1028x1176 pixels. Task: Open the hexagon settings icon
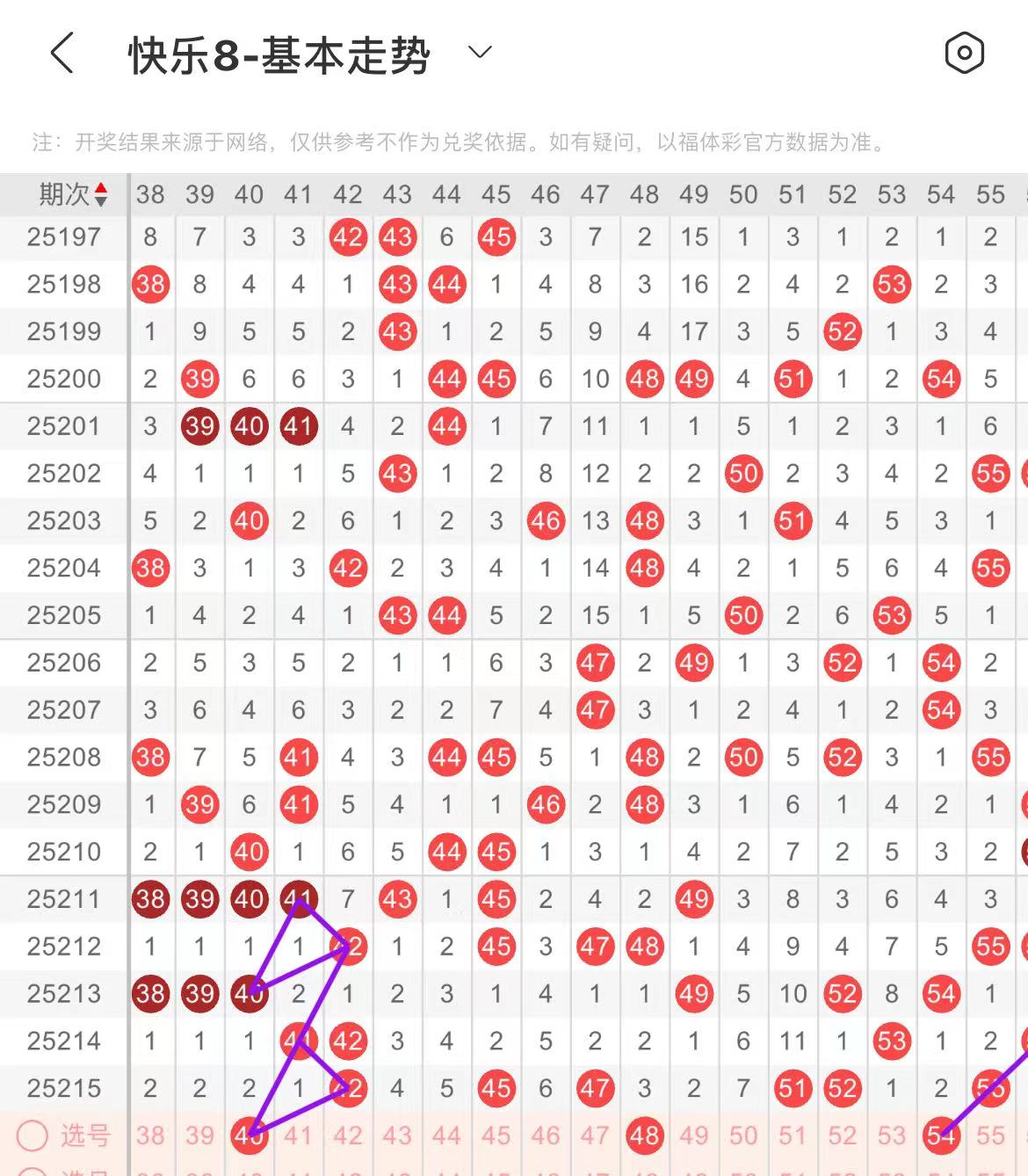point(964,54)
